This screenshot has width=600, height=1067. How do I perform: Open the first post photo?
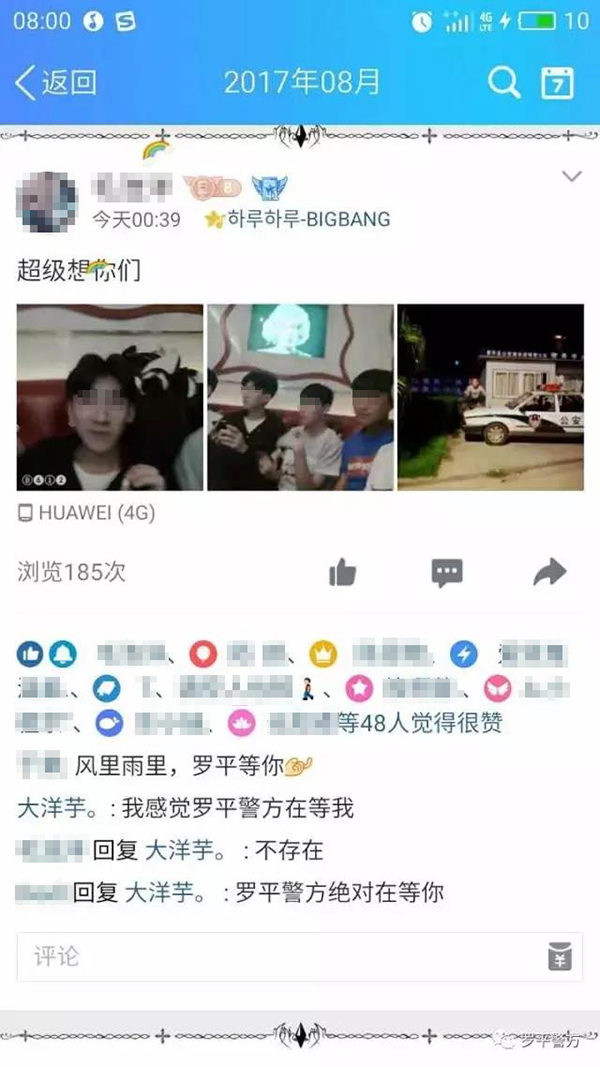click(x=110, y=397)
